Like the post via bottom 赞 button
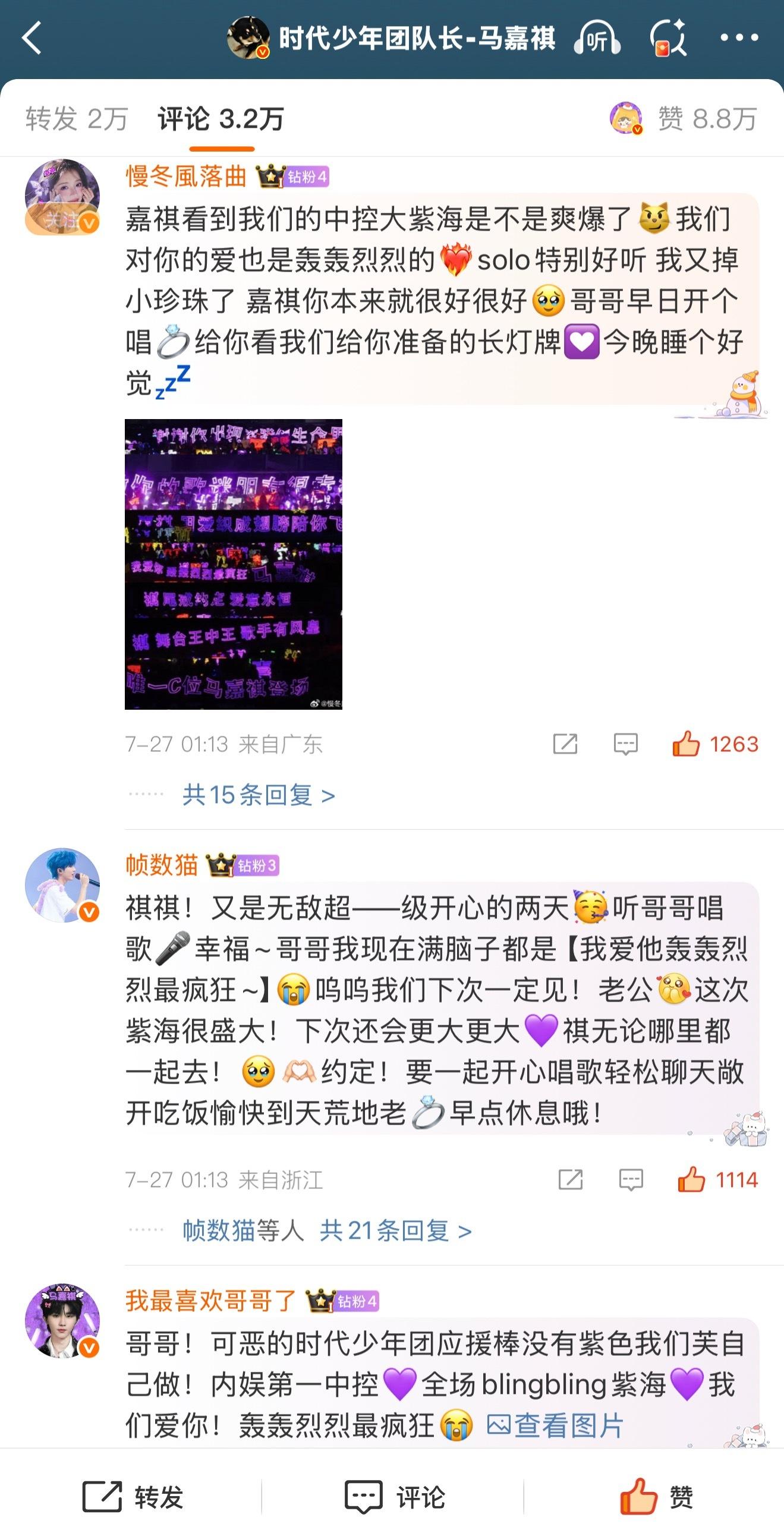This screenshot has width=784, height=1530. point(657,1497)
